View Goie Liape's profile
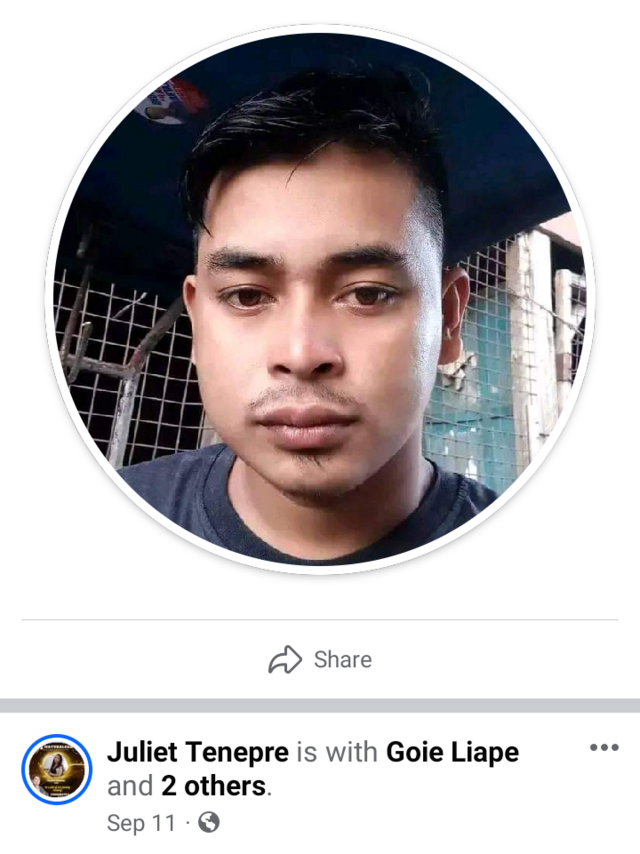The height and width of the screenshot is (854, 640). tap(453, 752)
